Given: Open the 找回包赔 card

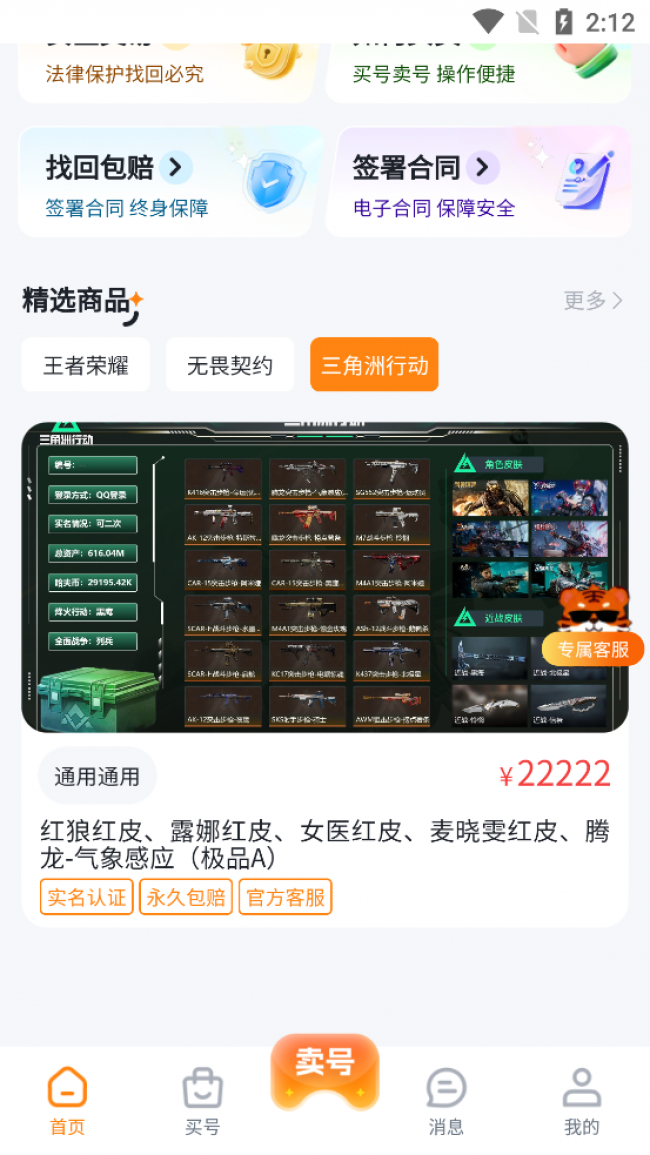Looking at the screenshot, I should click(168, 183).
